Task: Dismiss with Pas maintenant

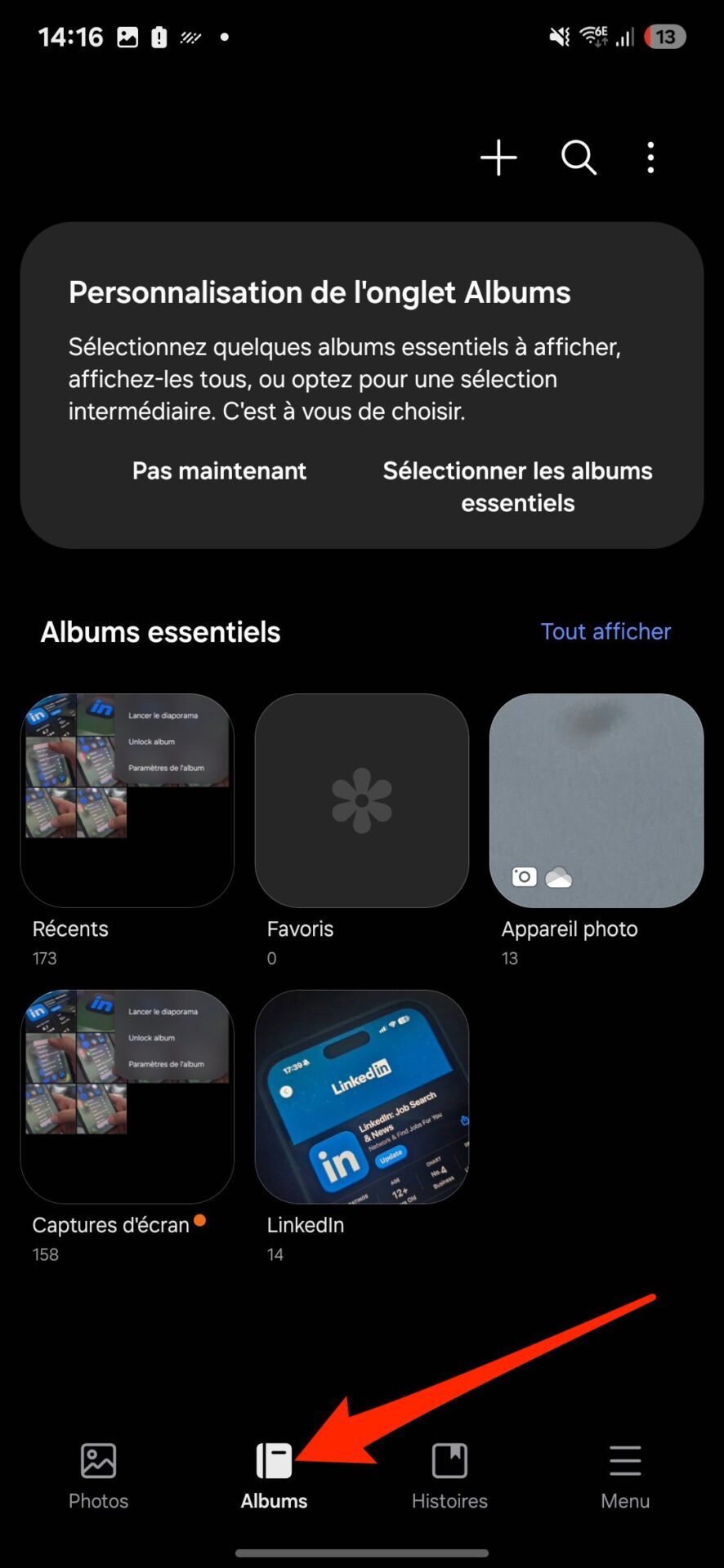Action: click(219, 470)
